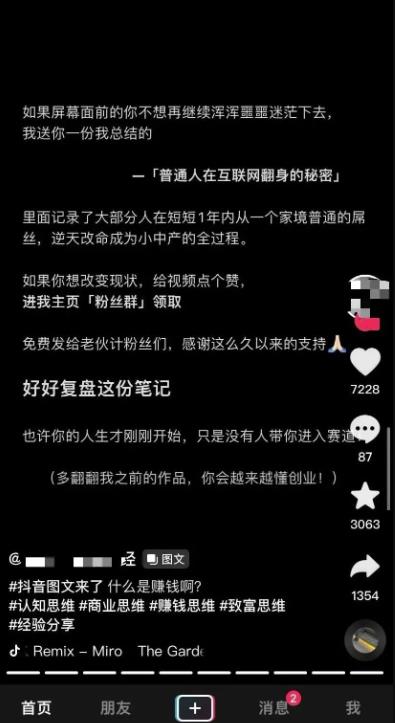Open the #经验分享 hashtag
The image size is (395, 723).
(41, 625)
